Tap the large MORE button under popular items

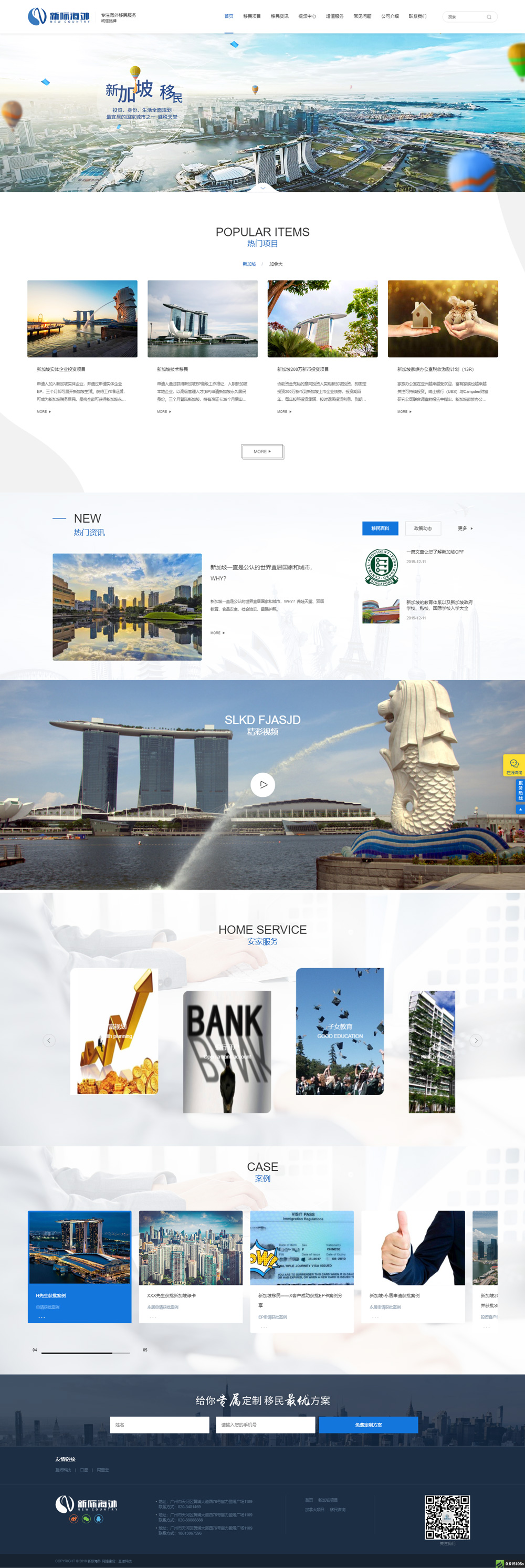click(262, 452)
